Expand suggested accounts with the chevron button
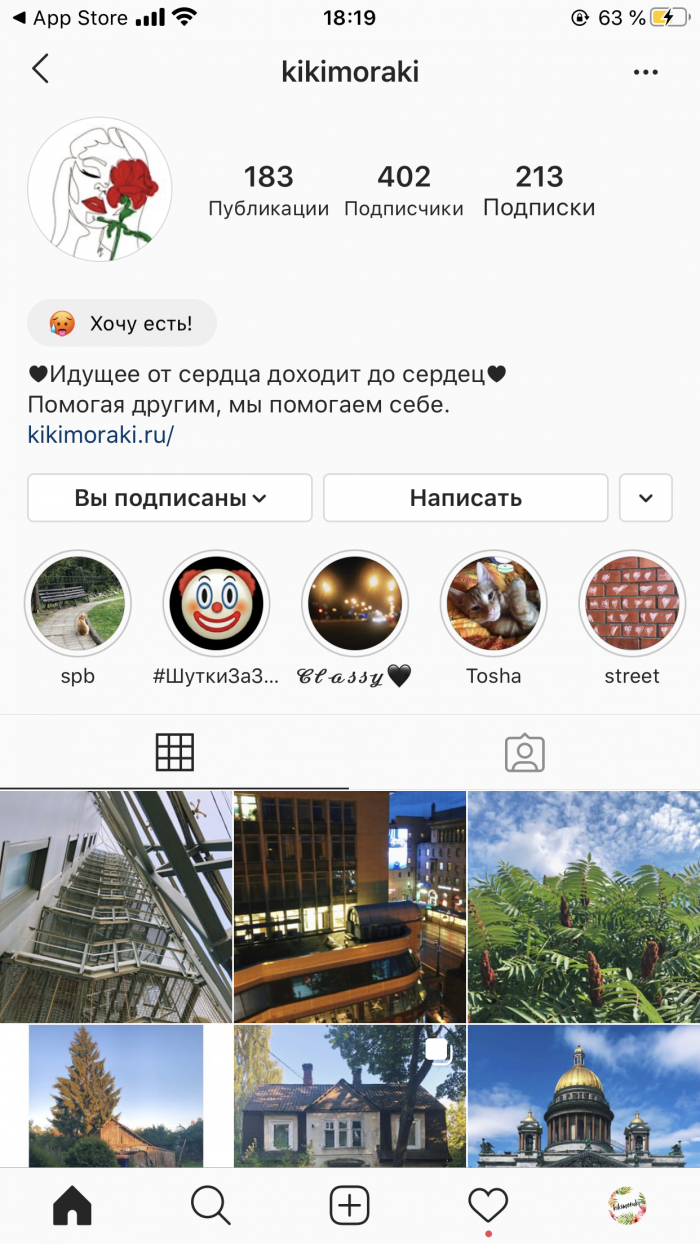 [x=646, y=498]
